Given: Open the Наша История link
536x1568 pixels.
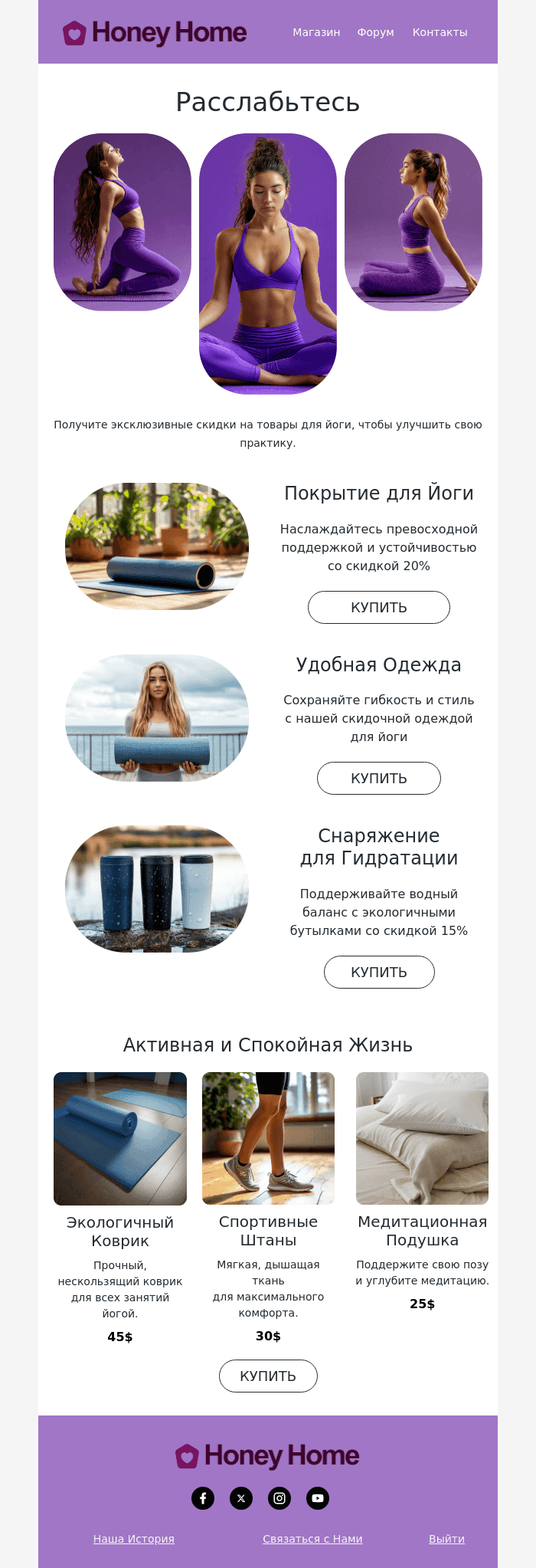Looking at the screenshot, I should (x=134, y=1539).
